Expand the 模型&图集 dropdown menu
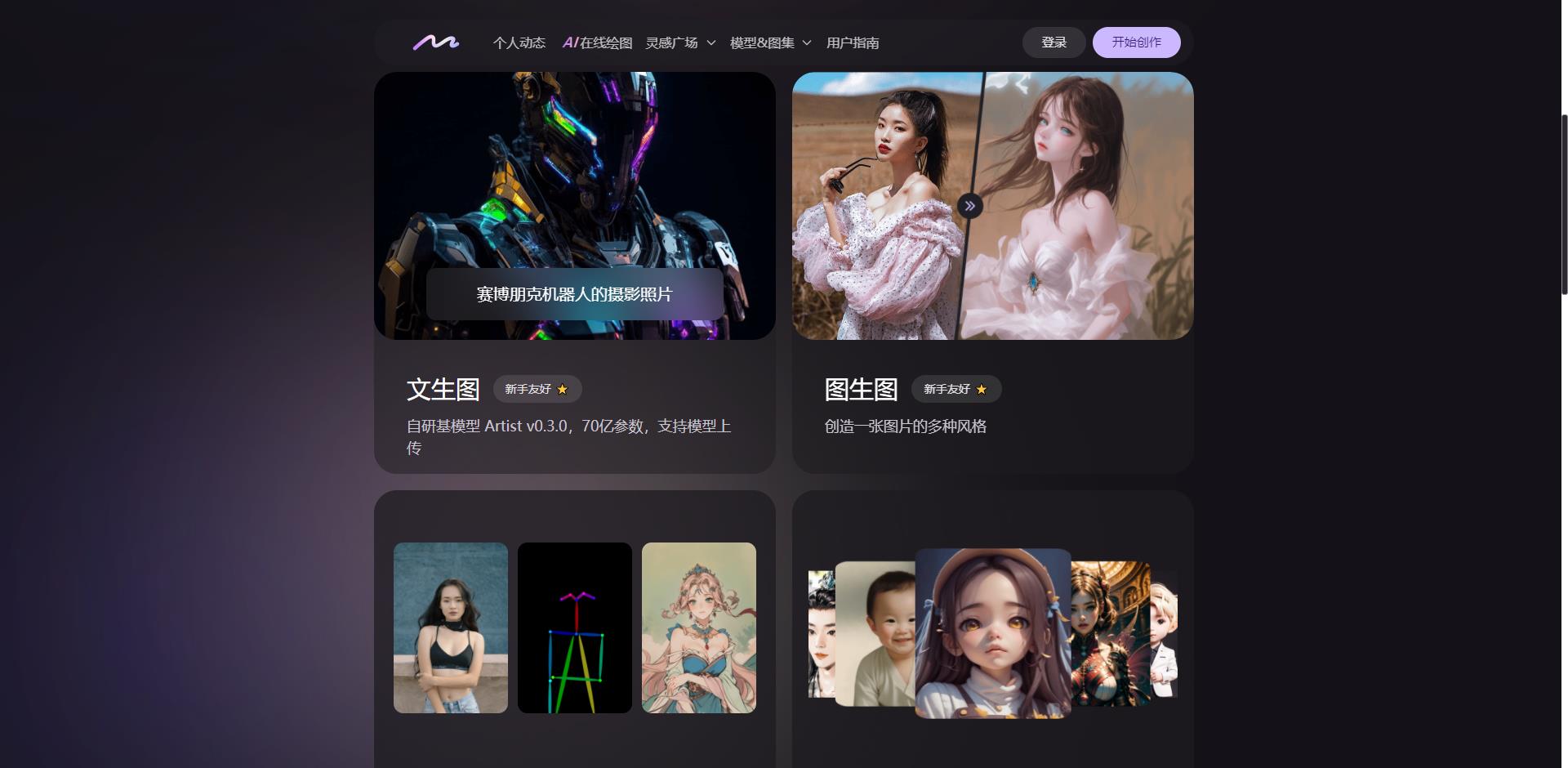Screen dimensions: 1568x768 point(770,42)
